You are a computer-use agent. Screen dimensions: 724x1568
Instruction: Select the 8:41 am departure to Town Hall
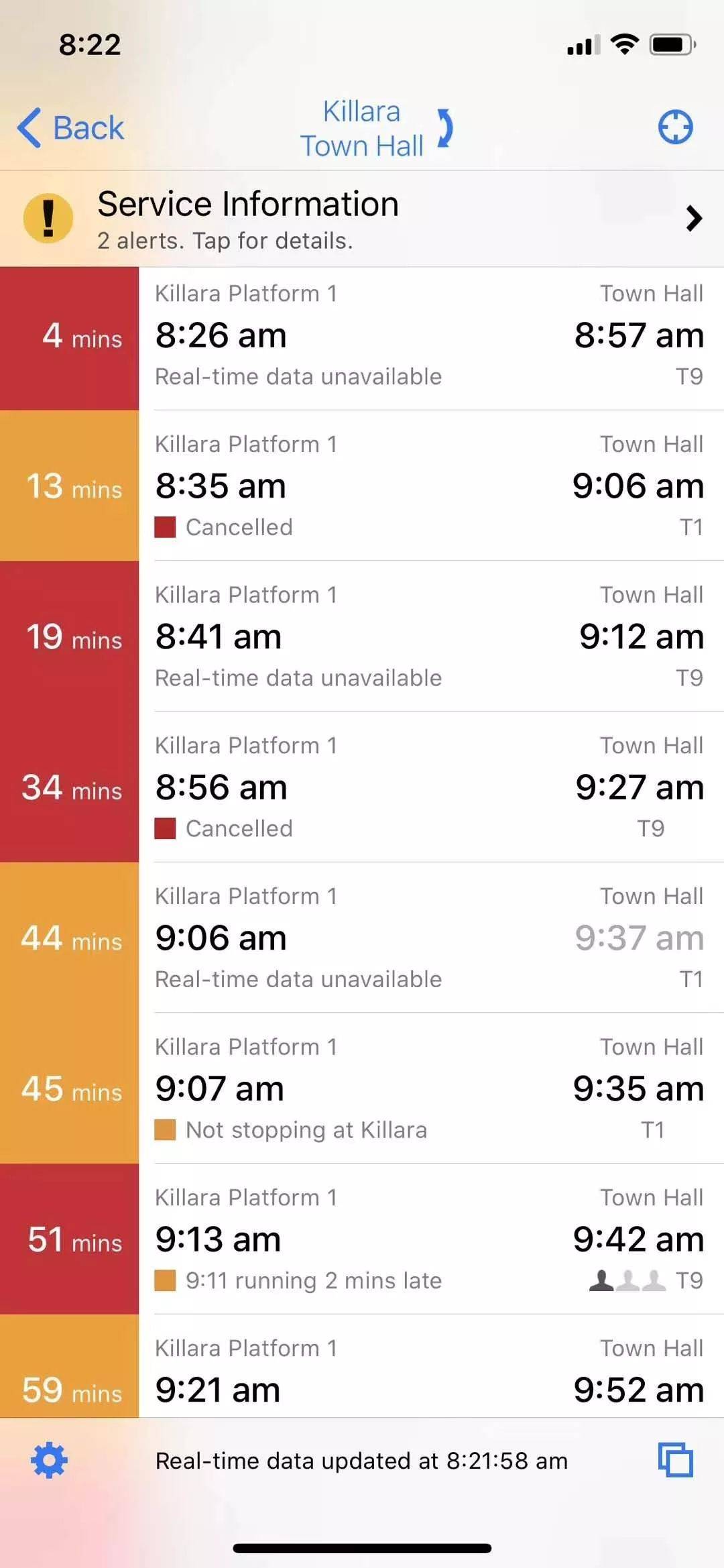(362, 636)
